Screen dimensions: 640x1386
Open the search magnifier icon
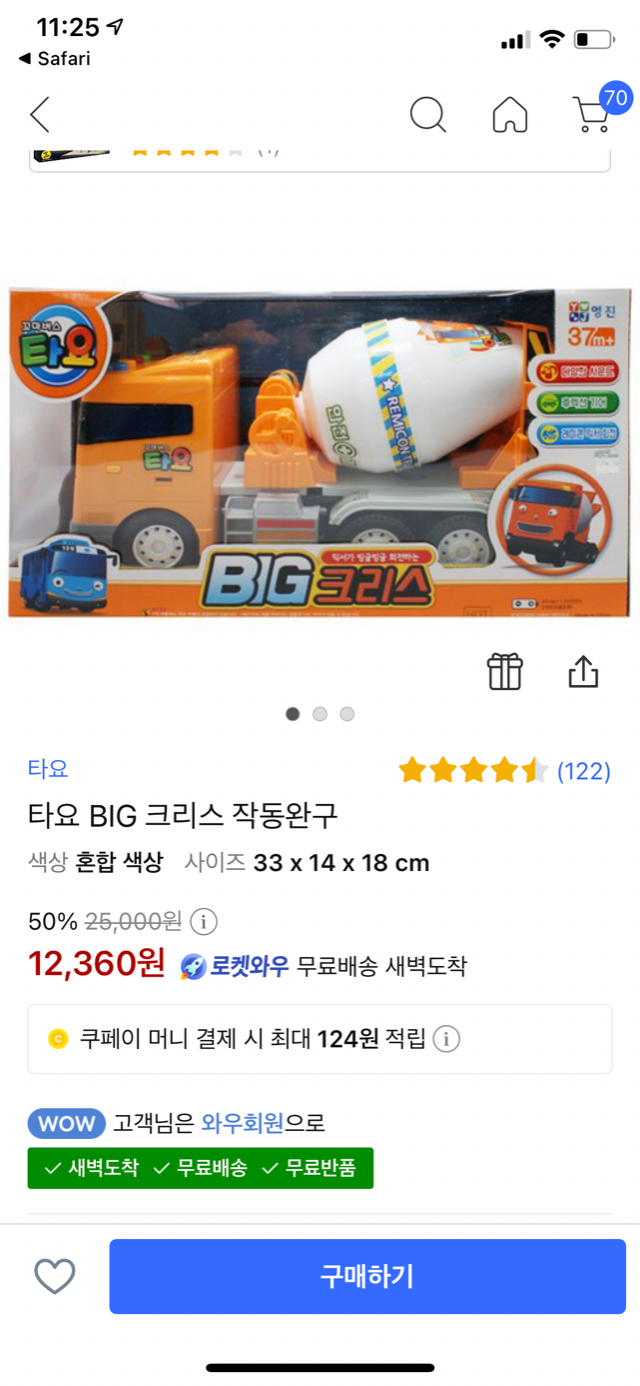(x=428, y=115)
